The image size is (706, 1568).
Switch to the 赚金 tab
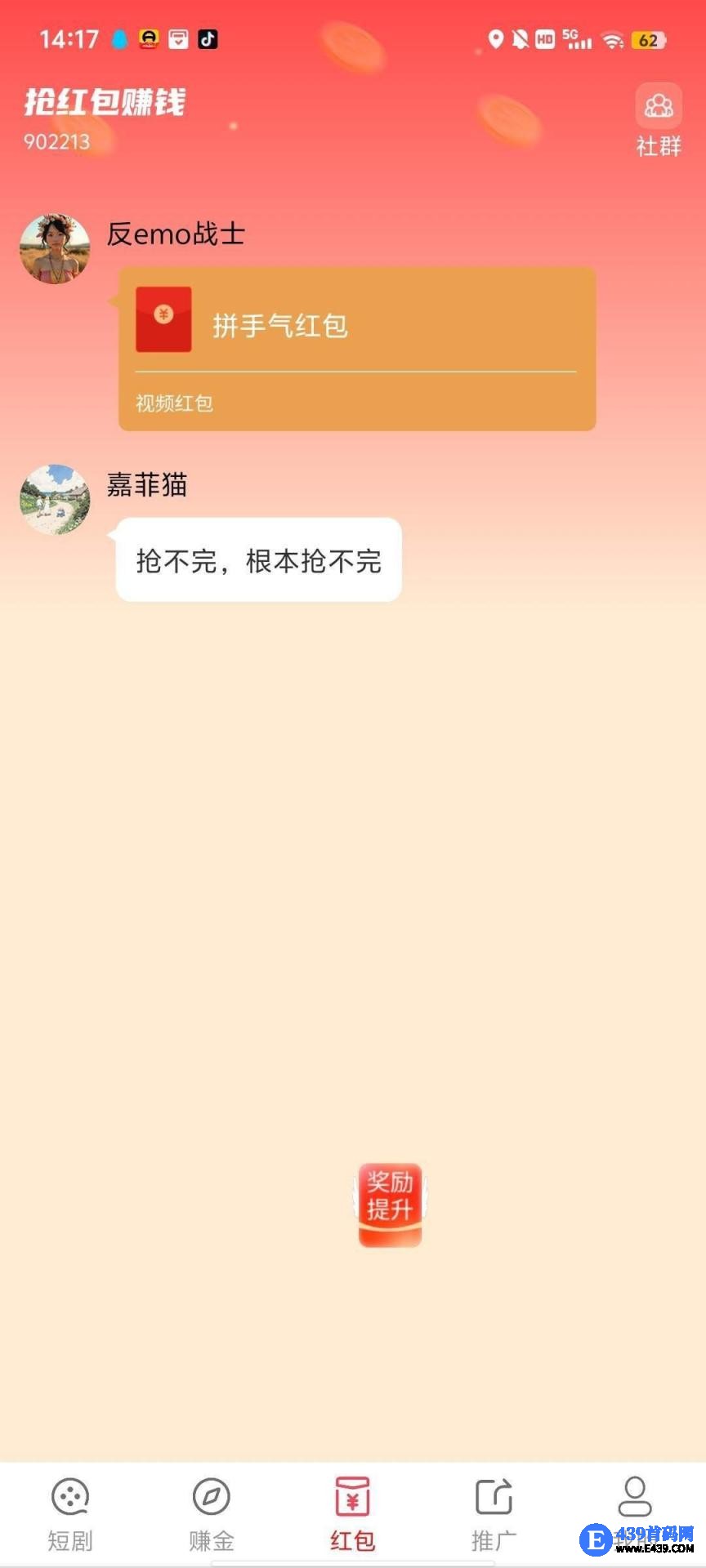click(x=212, y=1513)
